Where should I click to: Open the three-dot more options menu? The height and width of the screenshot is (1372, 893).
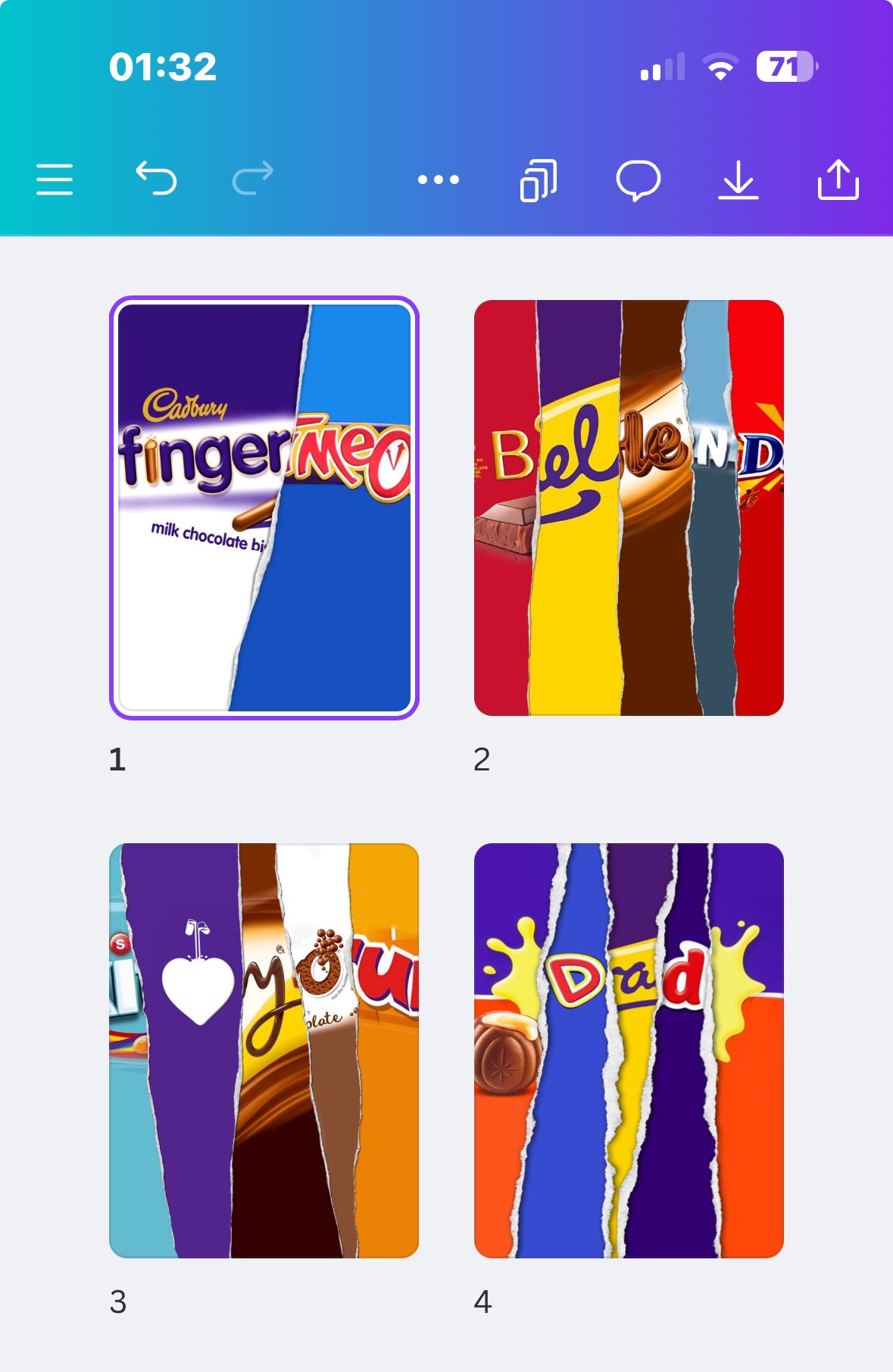(439, 180)
